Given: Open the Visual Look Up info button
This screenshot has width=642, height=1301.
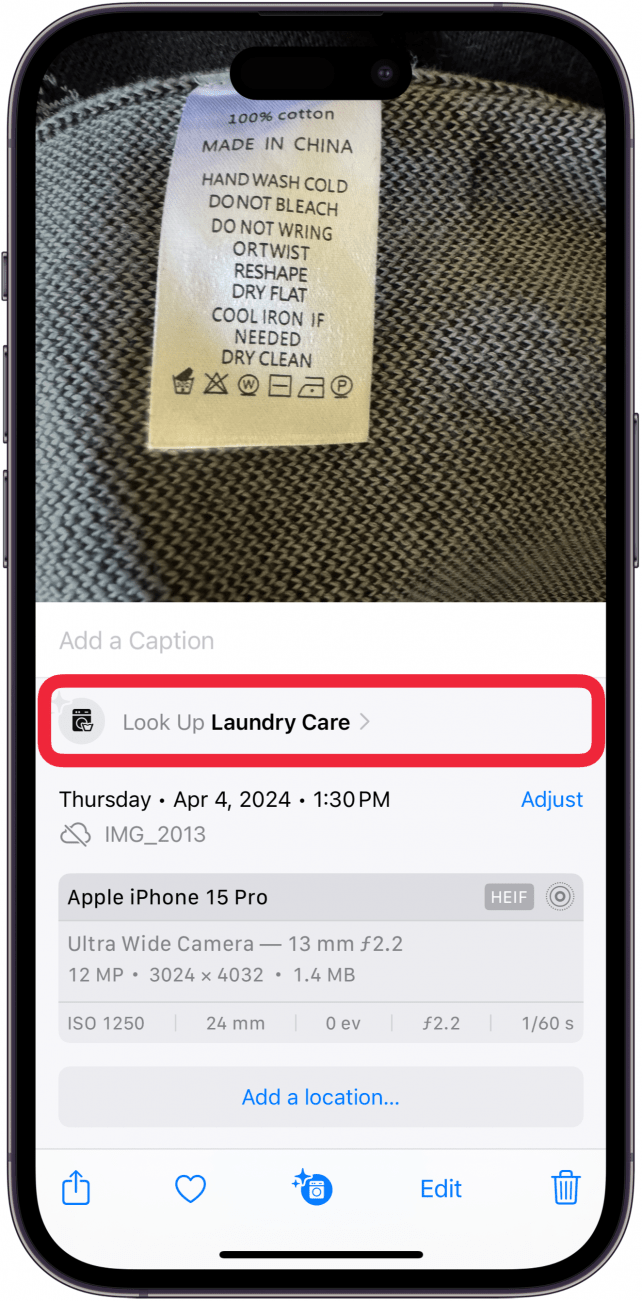Looking at the screenshot, I should pos(313,1188).
